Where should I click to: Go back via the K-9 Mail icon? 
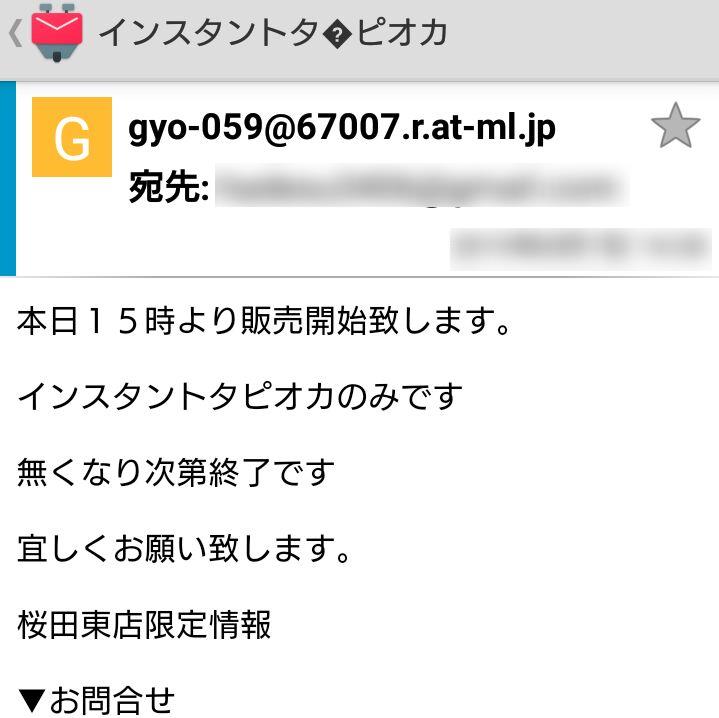56,33
